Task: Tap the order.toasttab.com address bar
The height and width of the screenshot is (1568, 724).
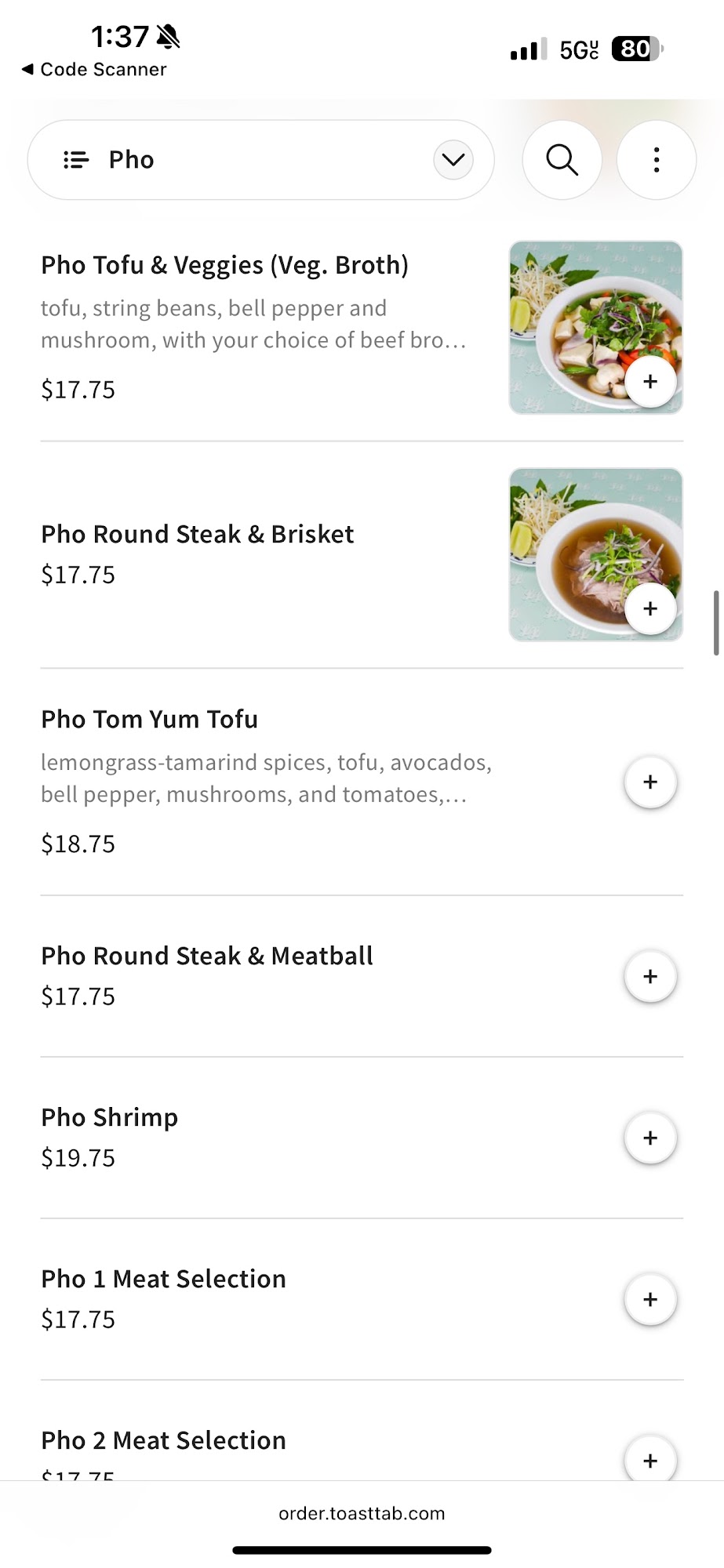Action: click(x=362, y=1513)
